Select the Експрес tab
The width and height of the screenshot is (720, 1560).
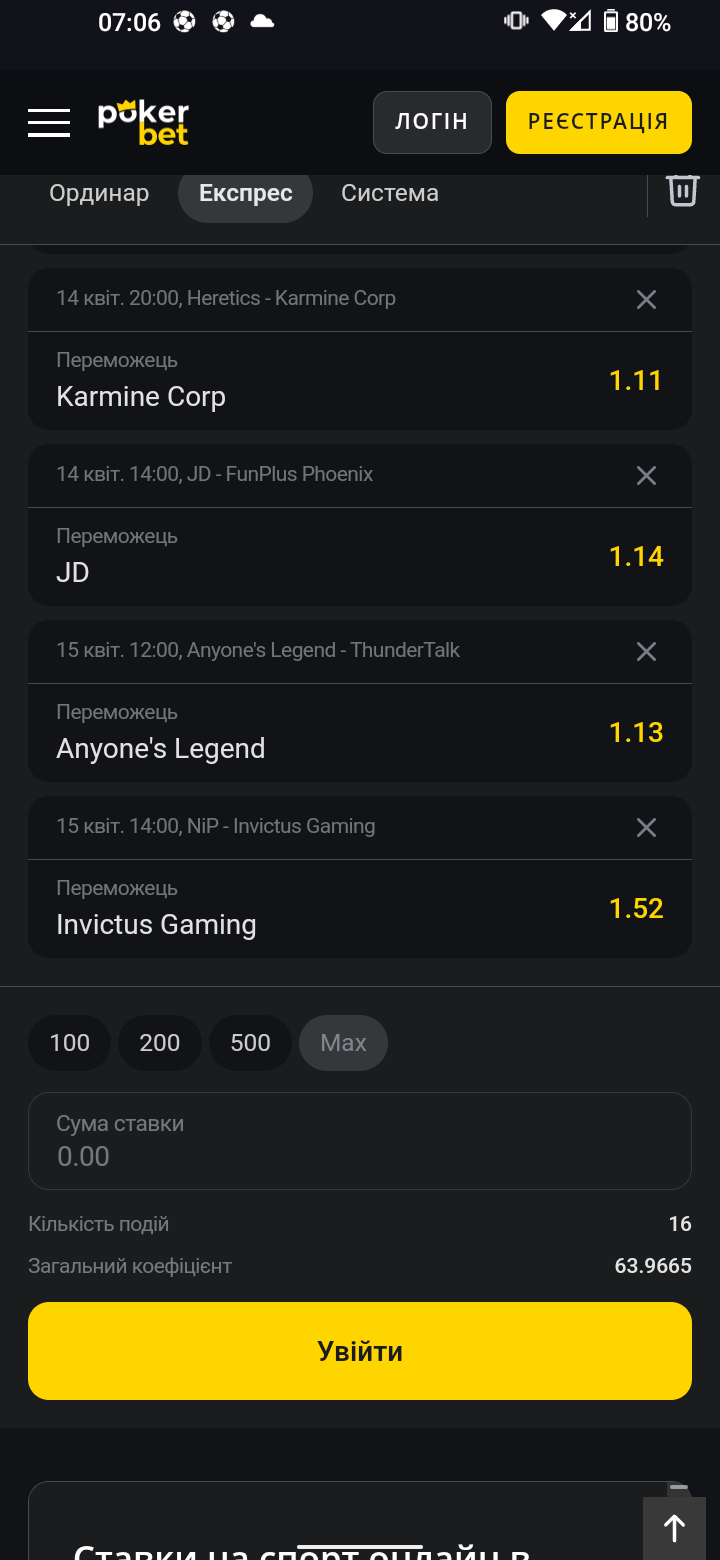(x=246, y=193)
